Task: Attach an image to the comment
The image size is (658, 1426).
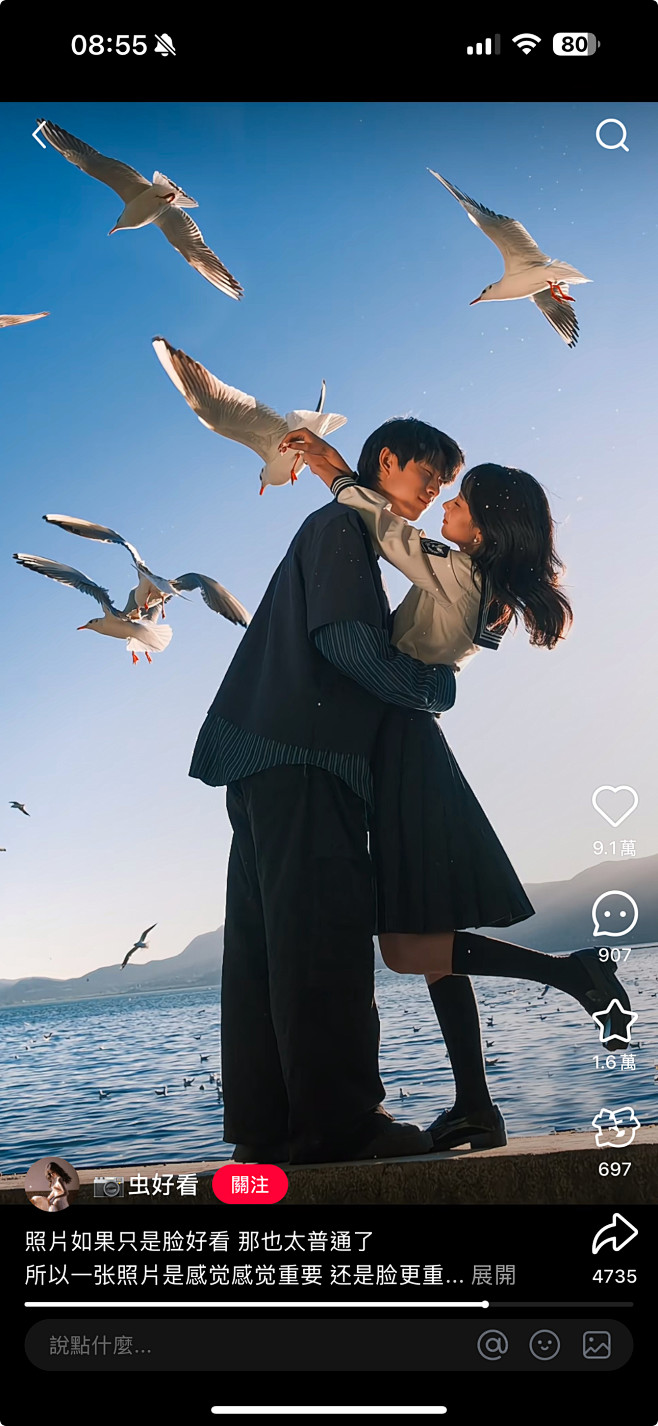Action: [597, 1345]
